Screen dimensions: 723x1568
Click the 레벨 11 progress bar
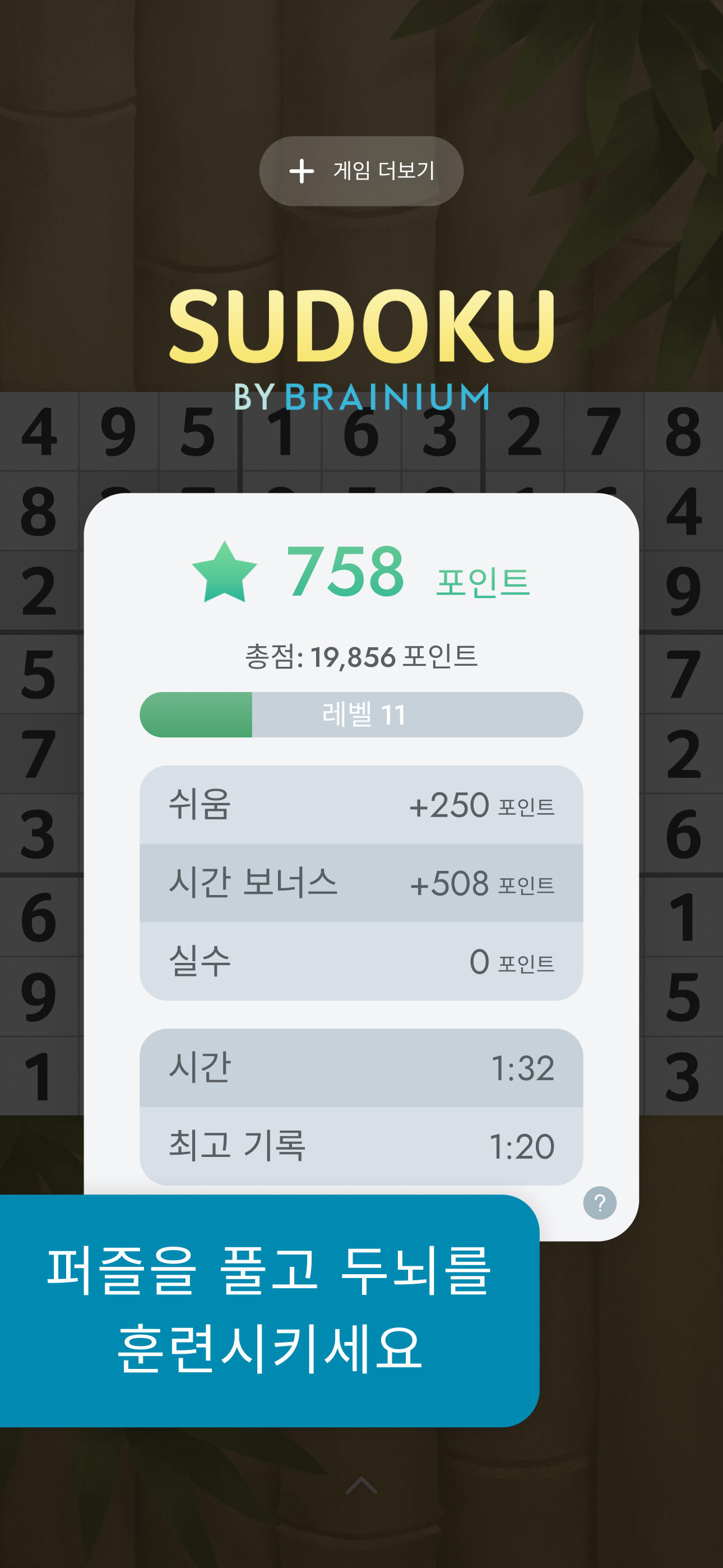(361, 720)
